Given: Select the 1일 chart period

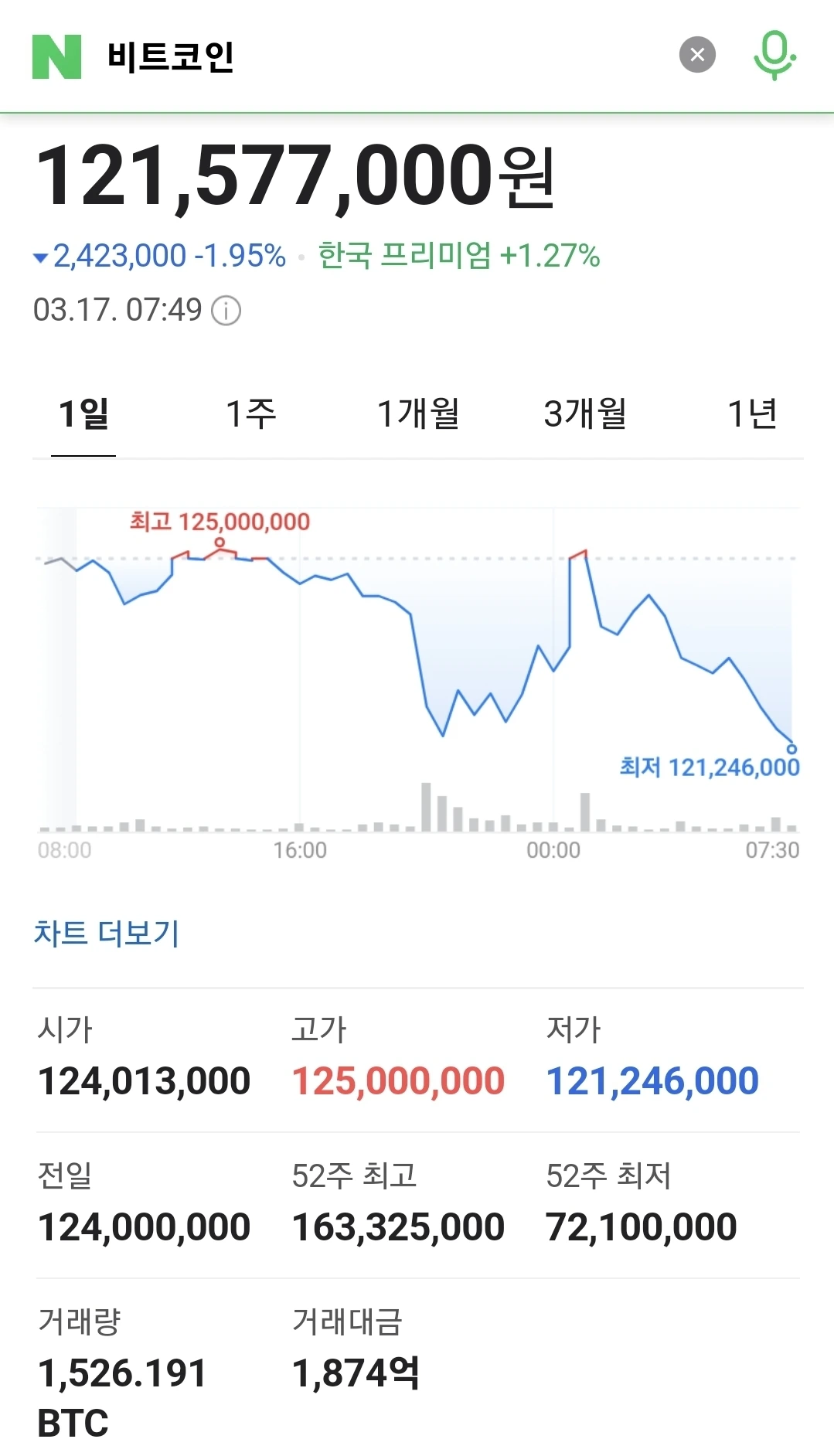Looking at the screenshot, I should (x=83, y=413).
